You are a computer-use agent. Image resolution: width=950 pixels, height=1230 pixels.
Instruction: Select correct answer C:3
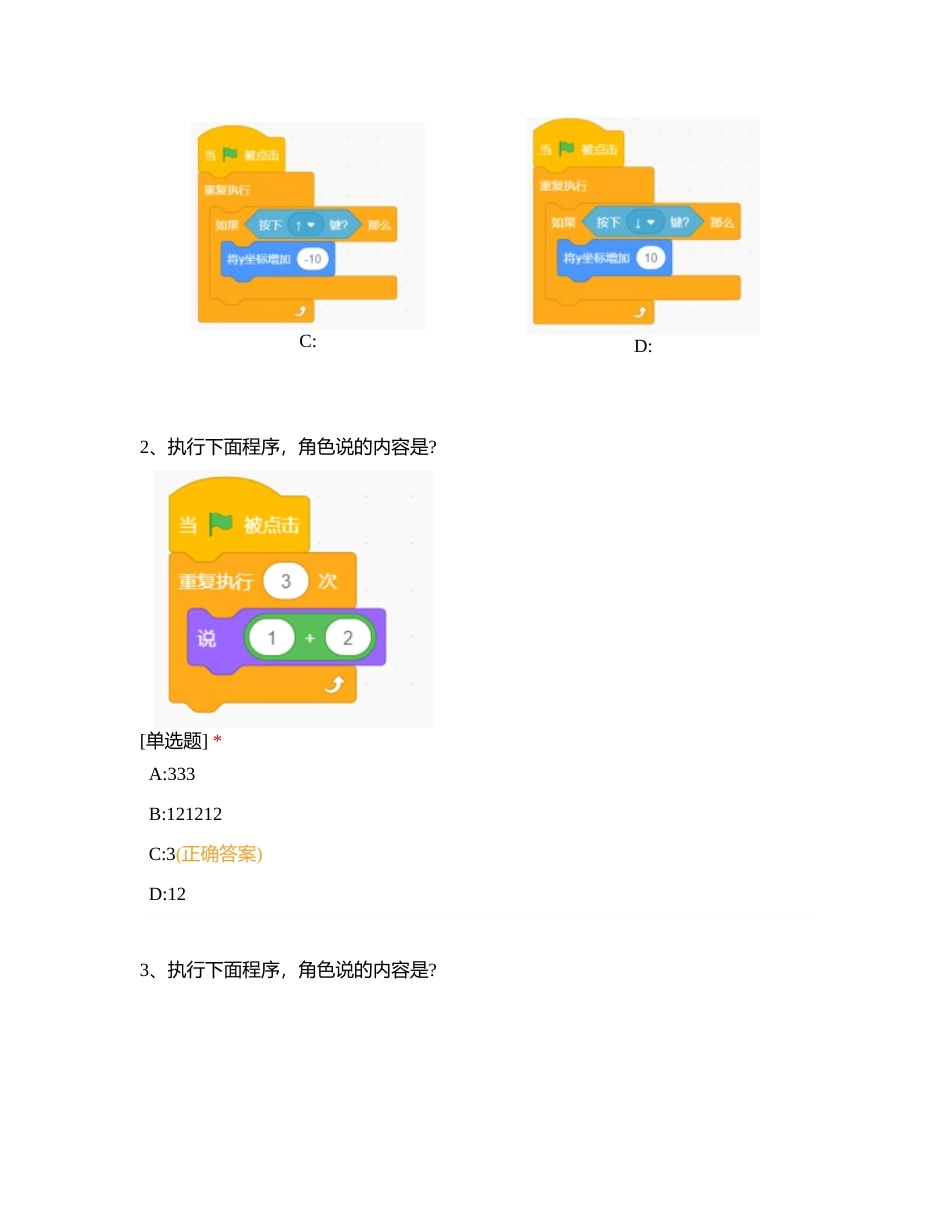click(160, 854)
